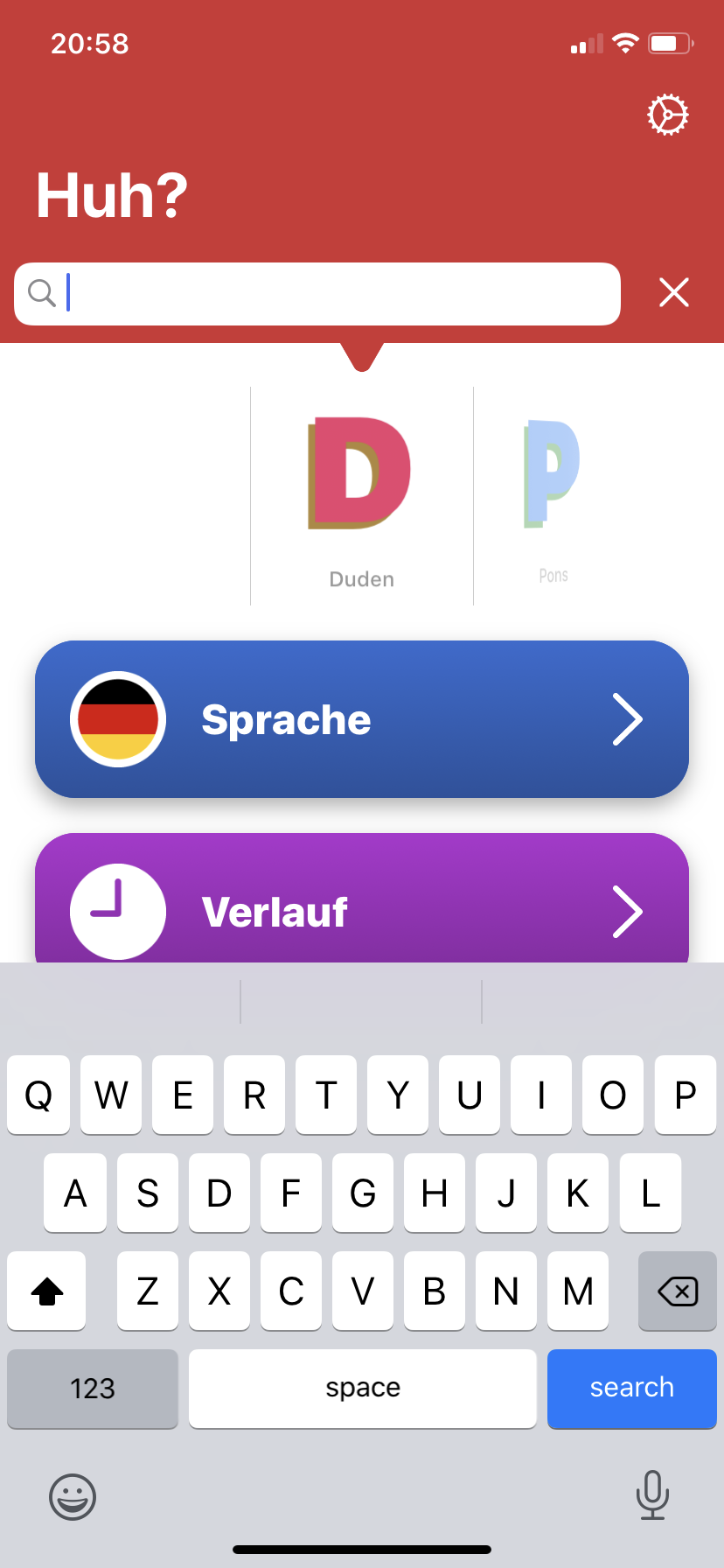
Task: Tap the magnifying glass in the search bar
Action: (42, 293)
